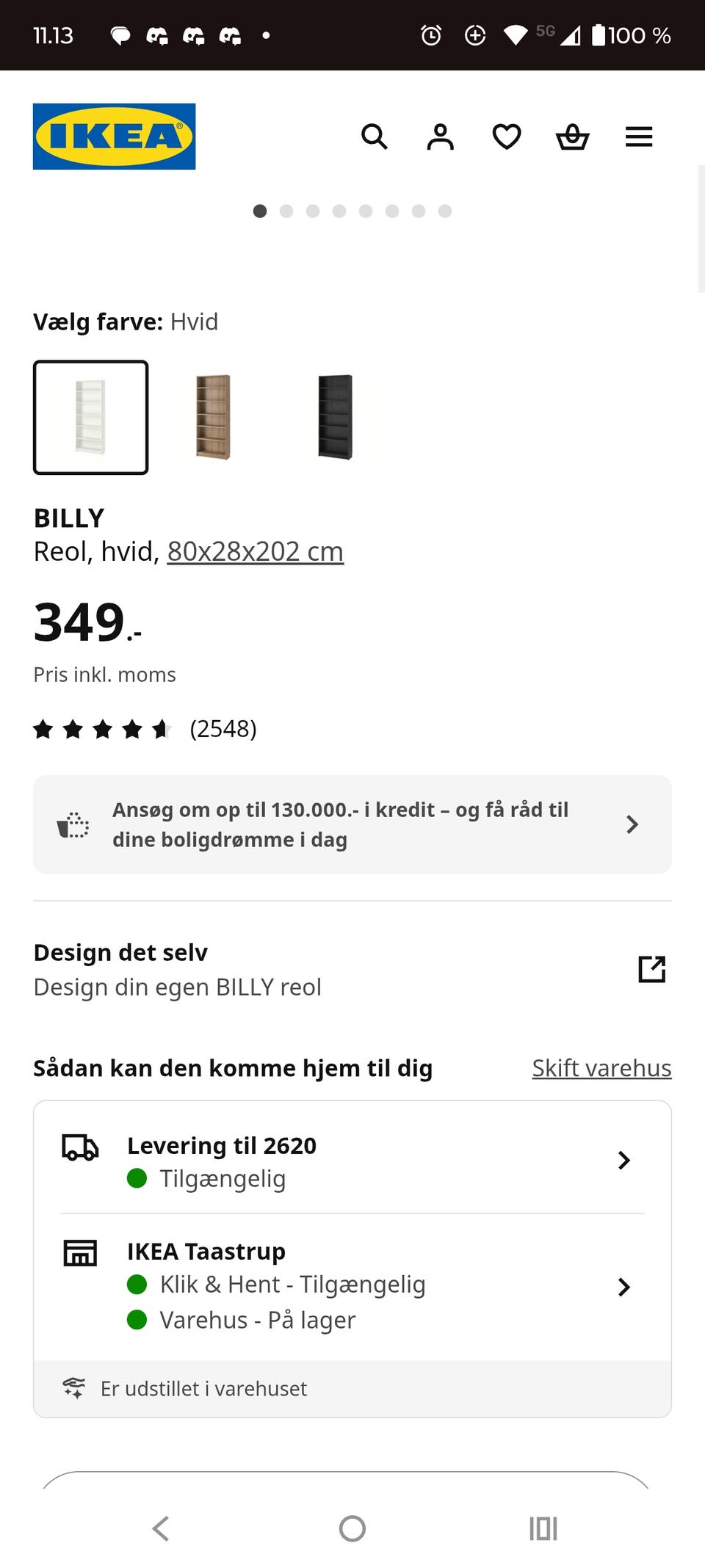The width and height of the screenshot is (705, 1568).
Task: Open Skift varehus to change store
Action: pos(601,1068)
